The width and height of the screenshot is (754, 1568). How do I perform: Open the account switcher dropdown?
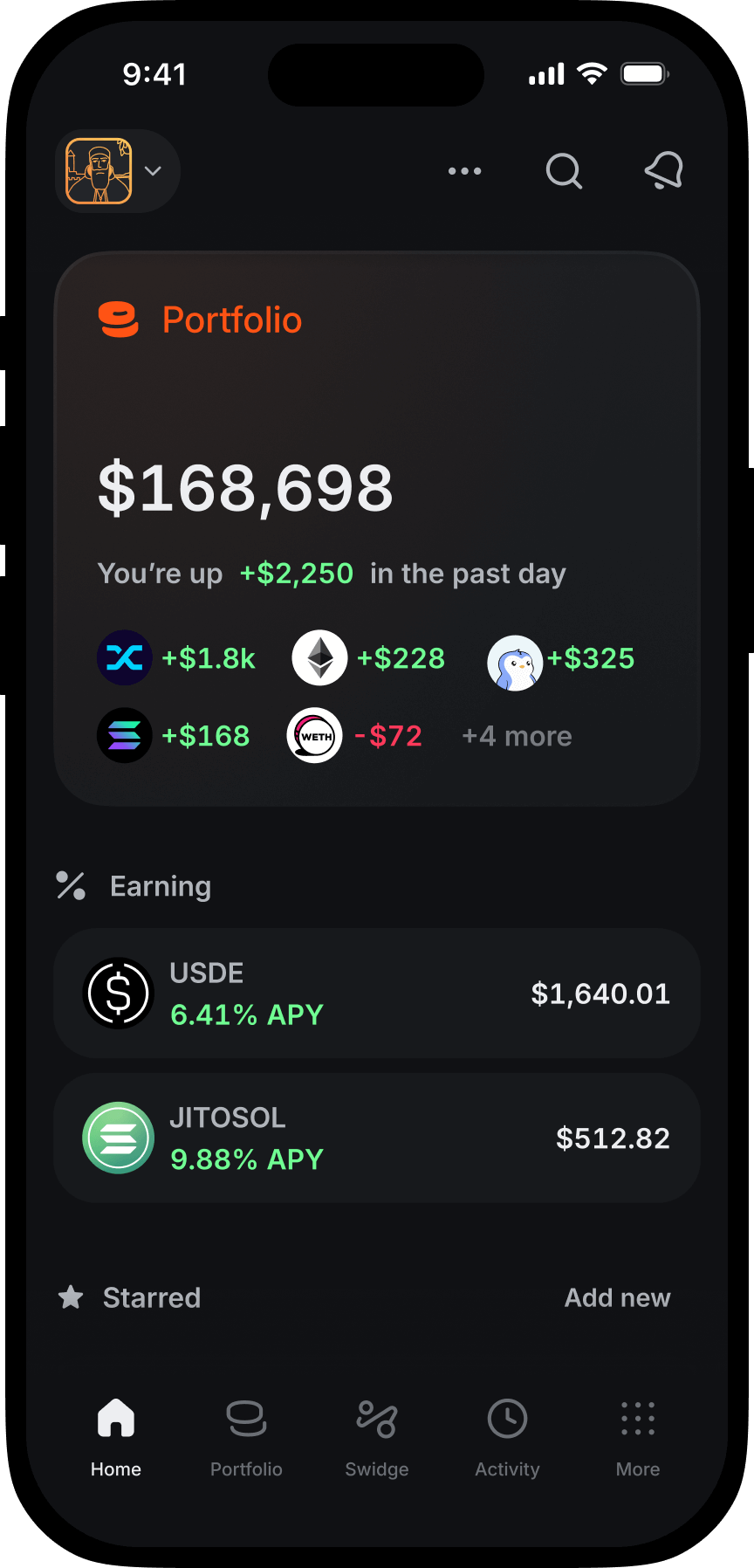(118, 171)
